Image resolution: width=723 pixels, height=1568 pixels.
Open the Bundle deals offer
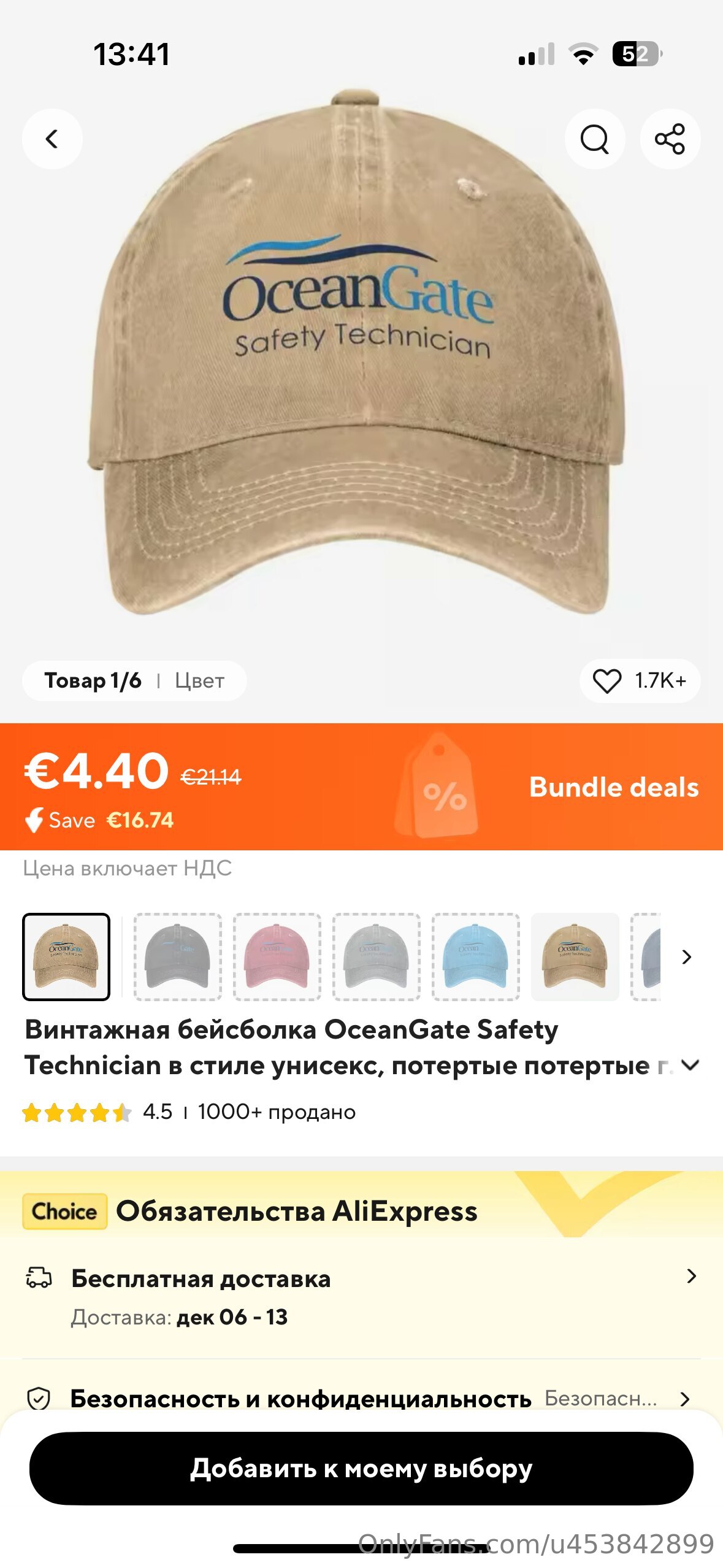point(614,787)
